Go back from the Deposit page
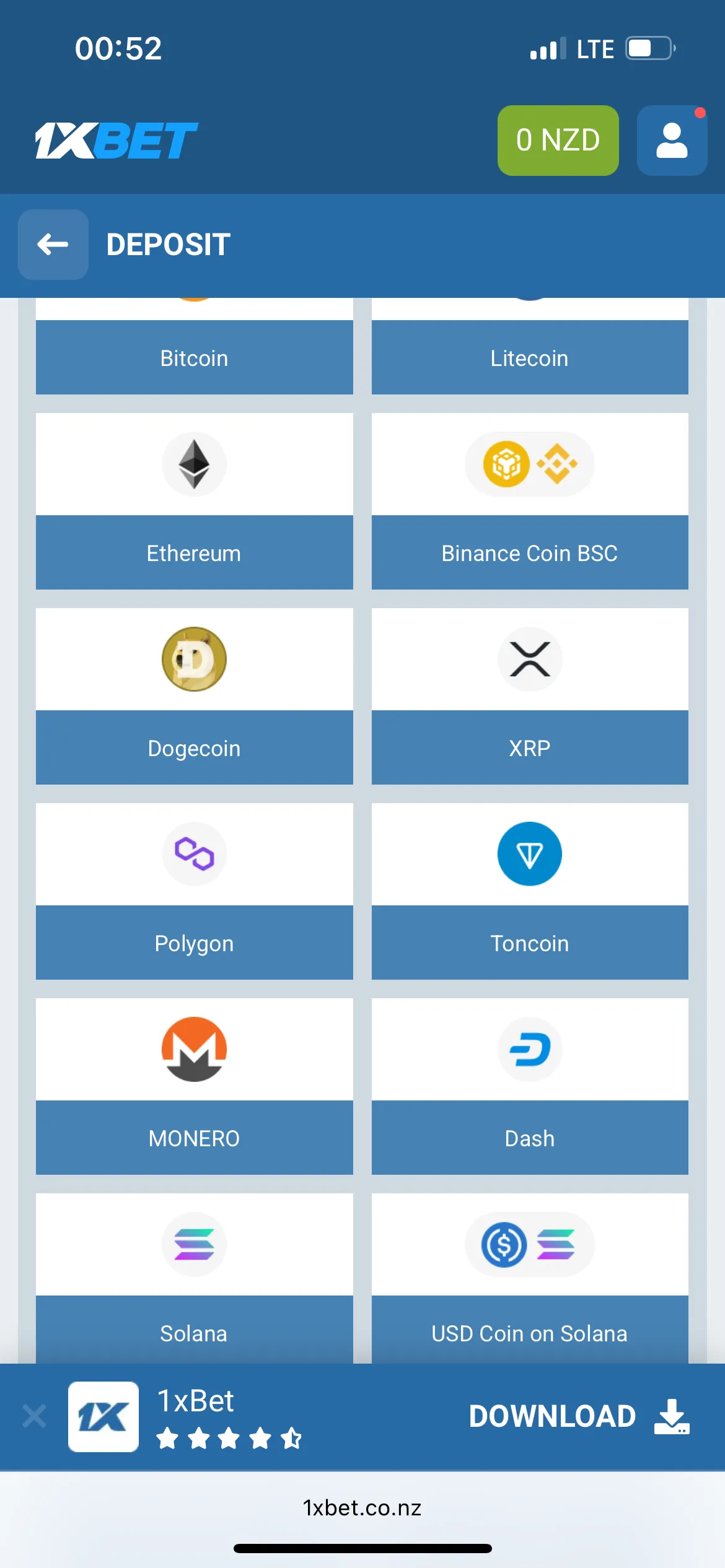725x1568 pixels. [x=53, y=245]
